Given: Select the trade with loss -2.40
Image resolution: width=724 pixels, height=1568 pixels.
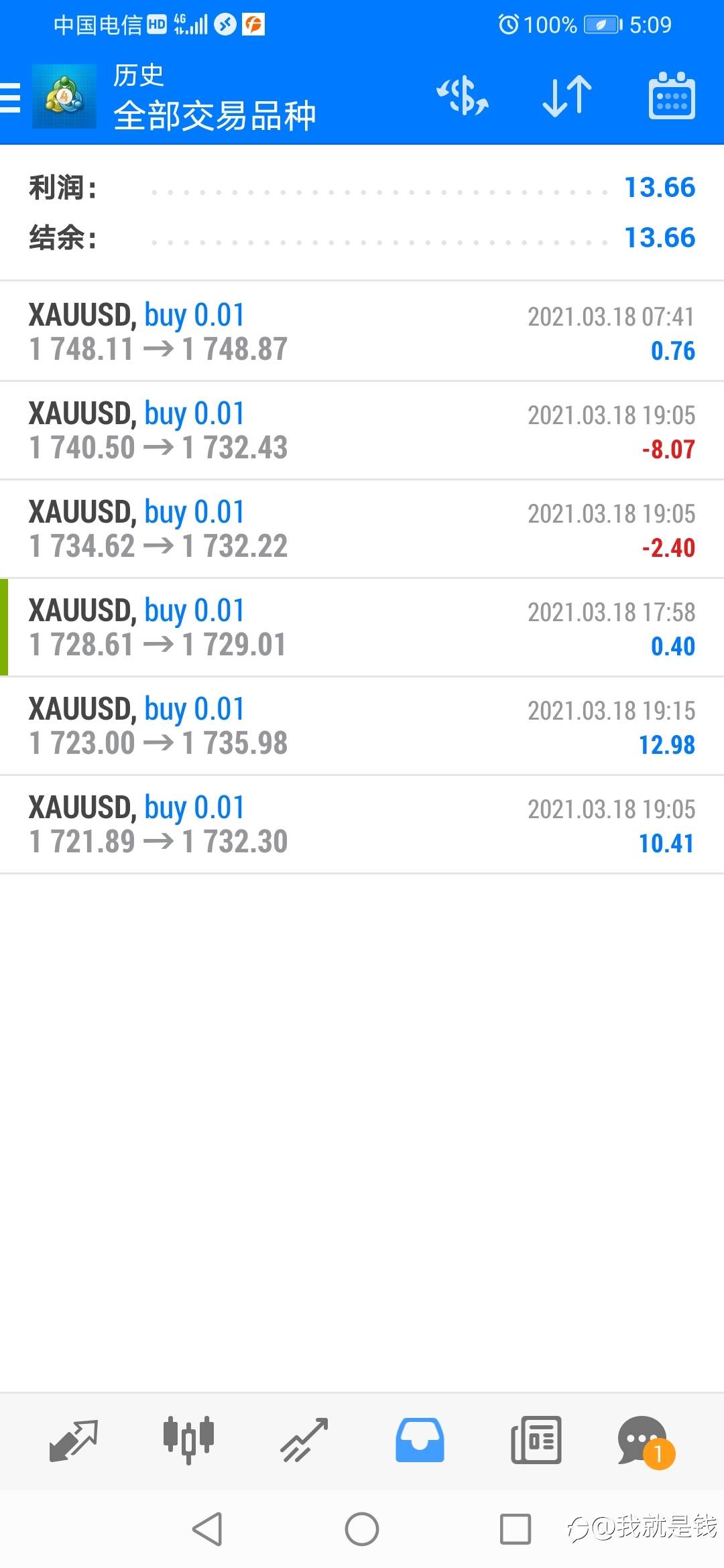Looking at the screenshot, I should (362, 529).
